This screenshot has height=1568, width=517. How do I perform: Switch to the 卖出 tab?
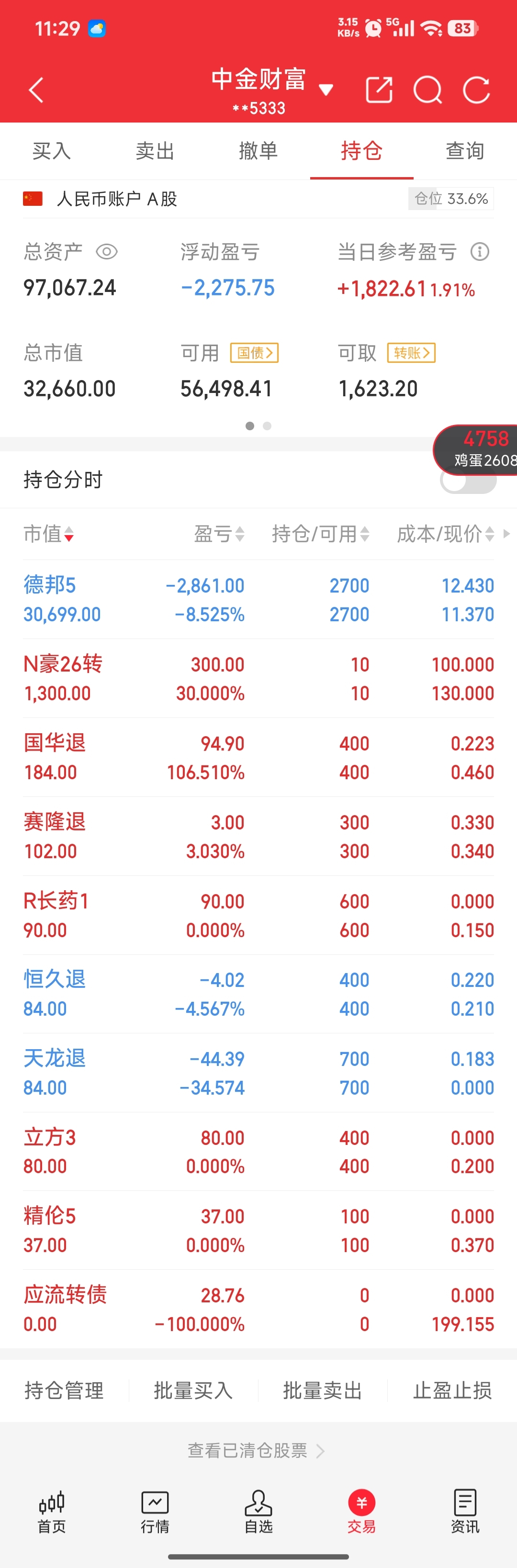coord(155,150)
